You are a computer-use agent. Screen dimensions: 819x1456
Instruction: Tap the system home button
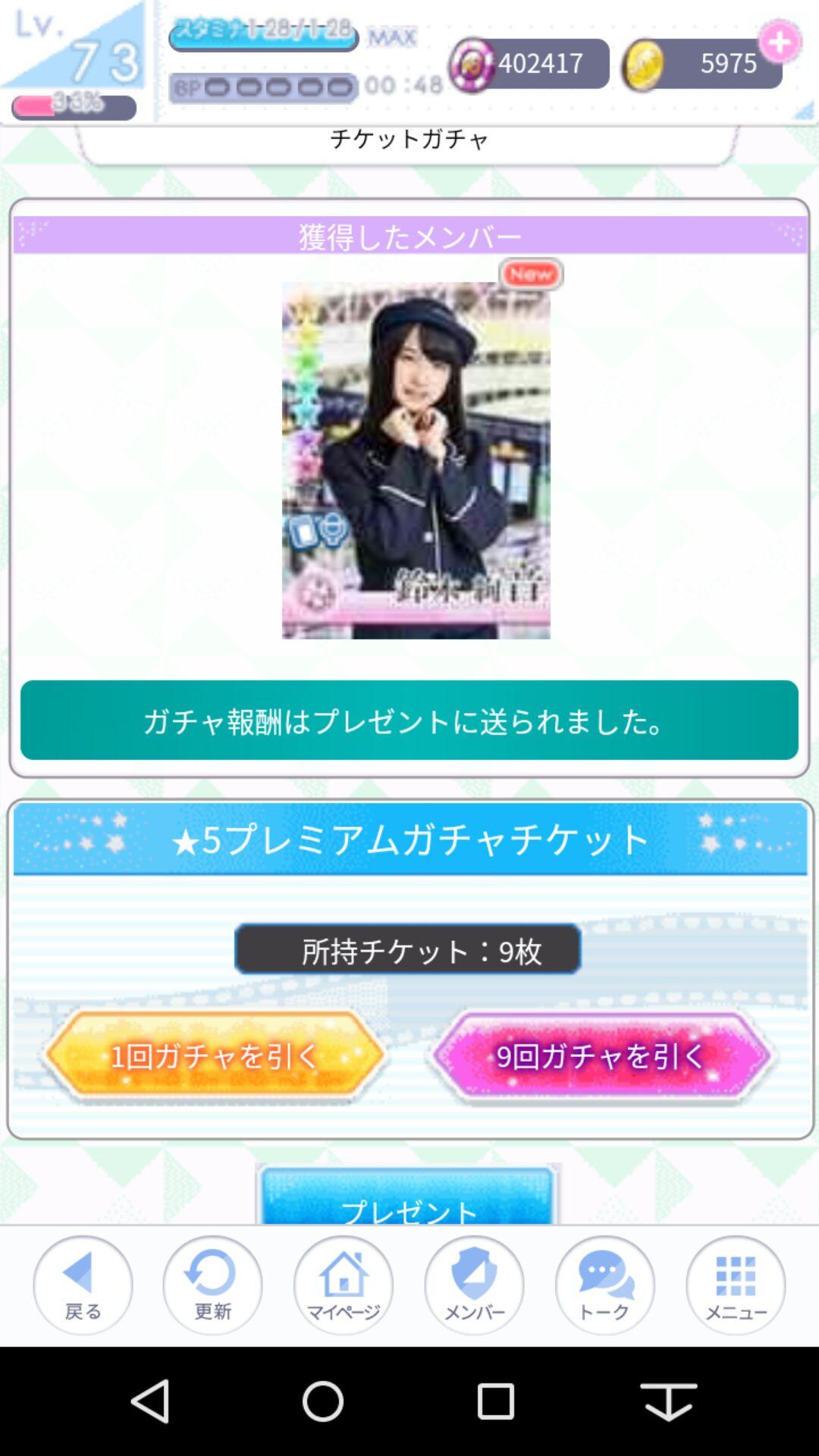pos(323,1401)
